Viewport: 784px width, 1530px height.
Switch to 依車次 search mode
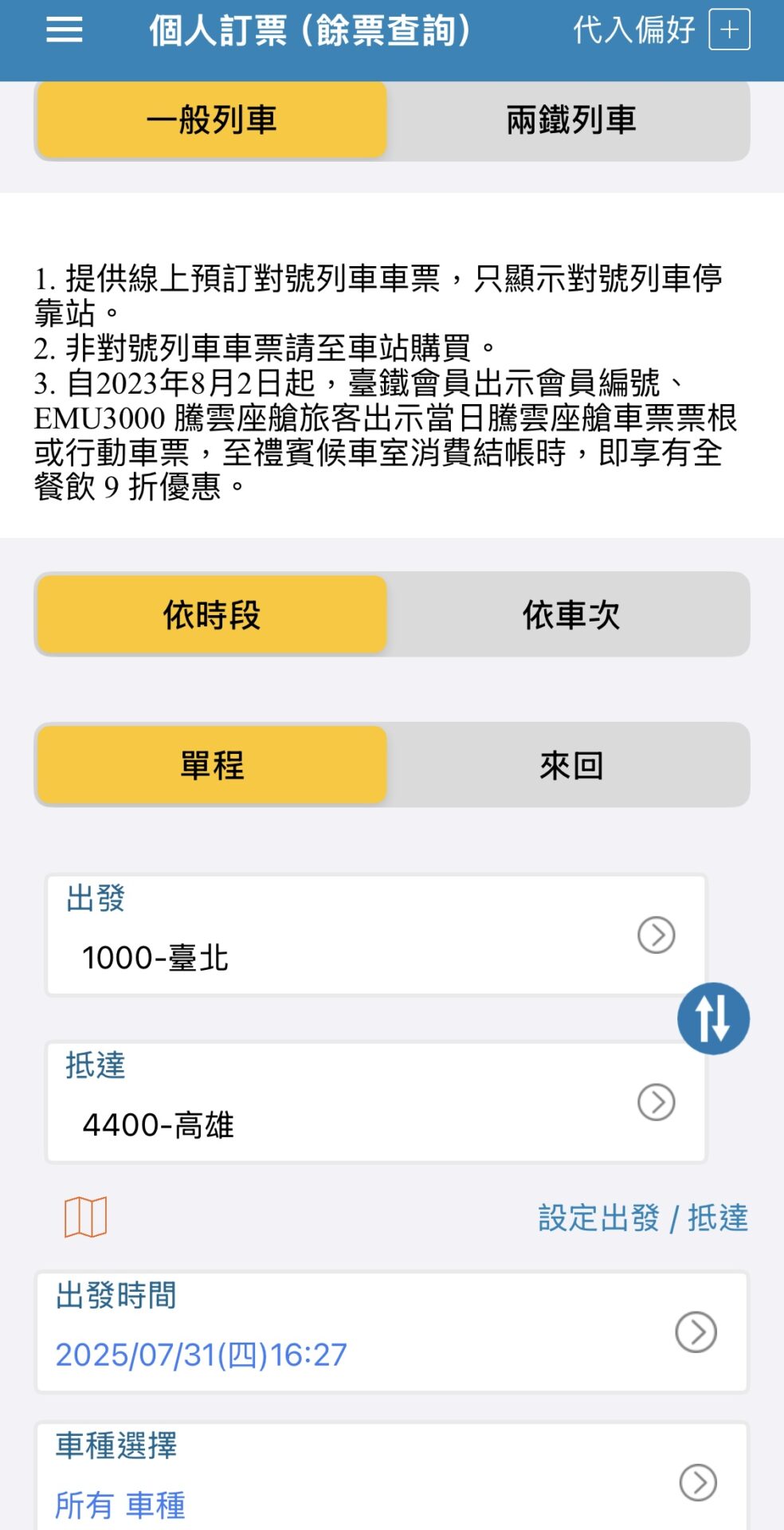[570, 614]
